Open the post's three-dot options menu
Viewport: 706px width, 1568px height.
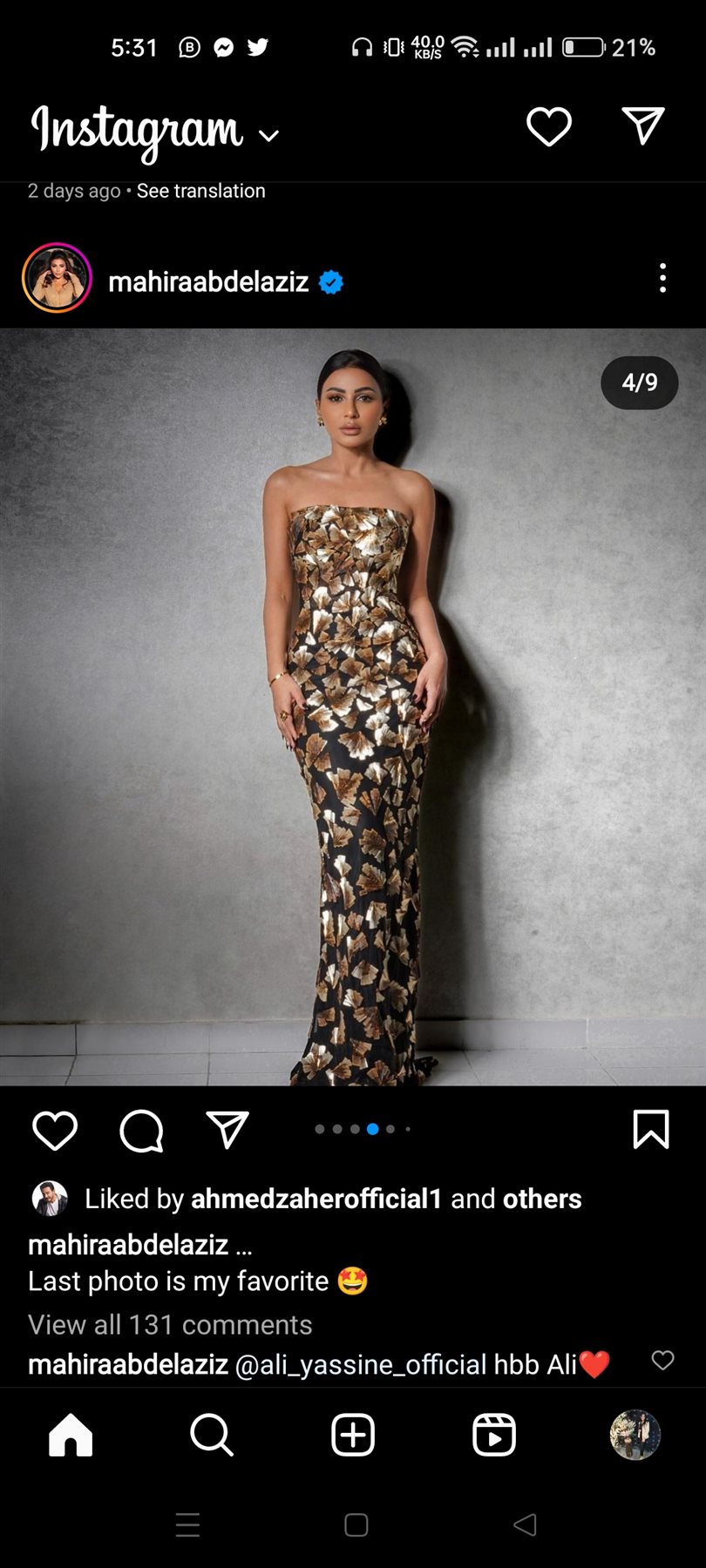click(663, 278)
